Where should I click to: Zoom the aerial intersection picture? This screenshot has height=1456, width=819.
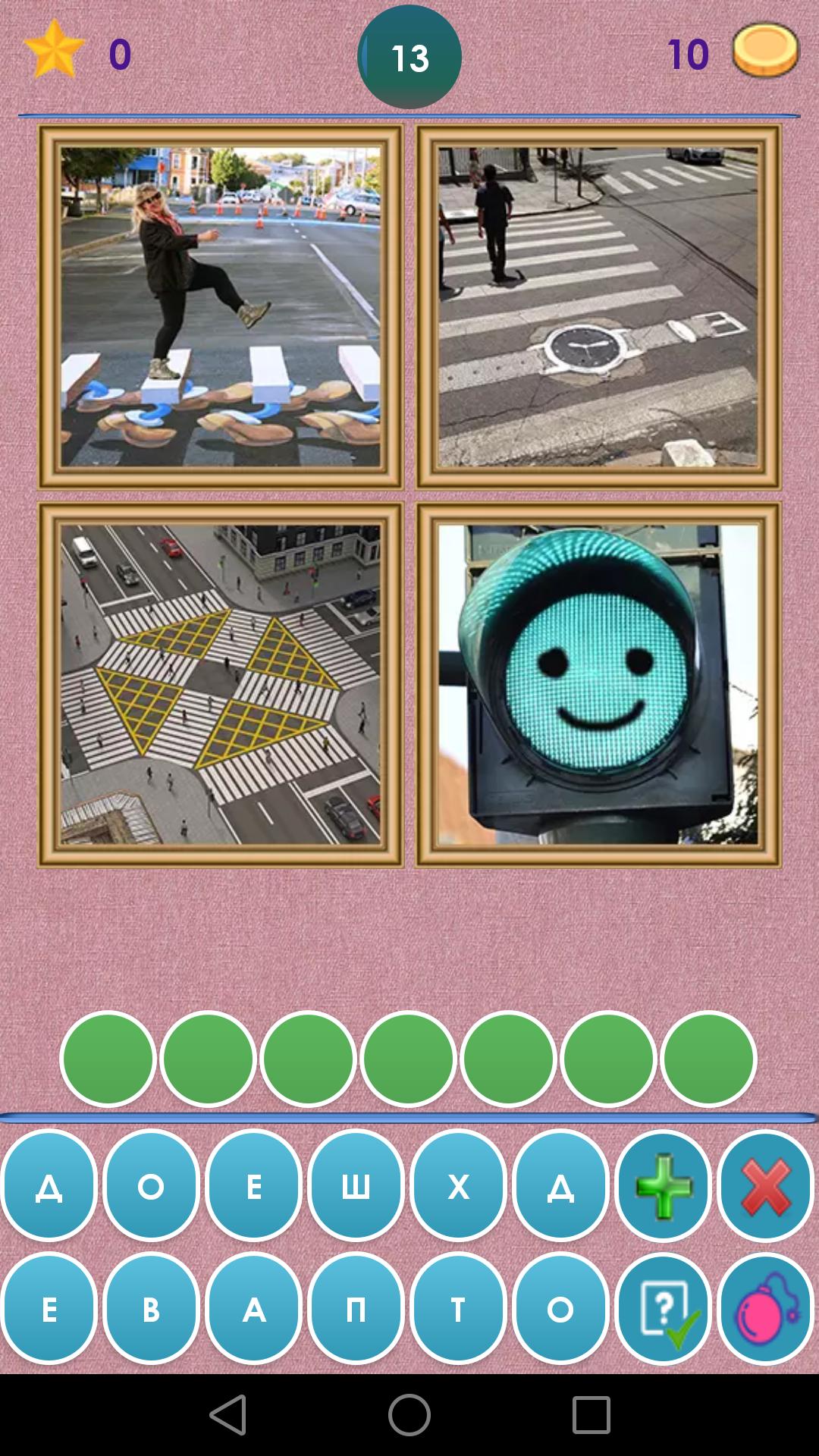[x=221, y=684]
